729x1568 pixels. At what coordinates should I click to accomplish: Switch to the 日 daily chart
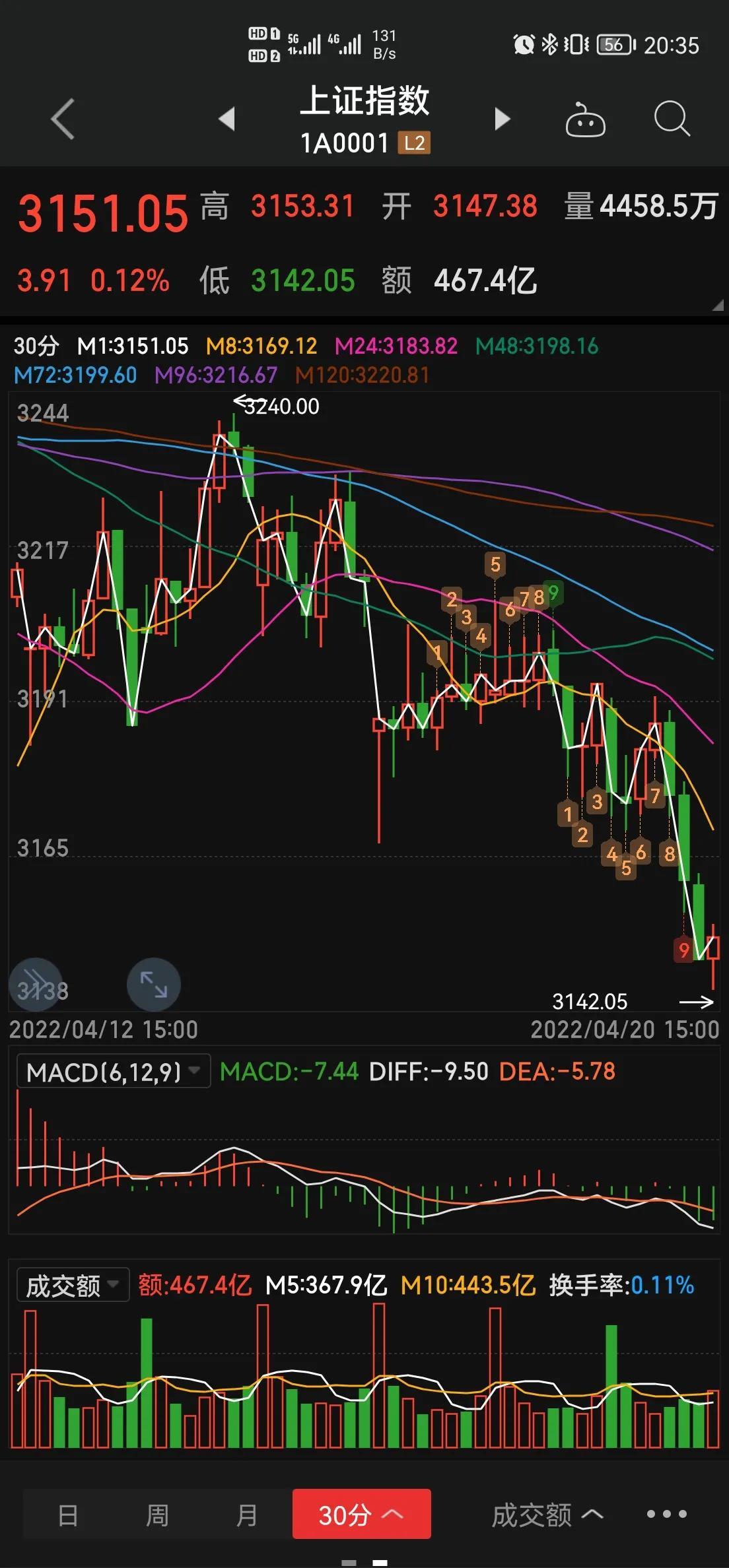click(x=68, y=1515)
